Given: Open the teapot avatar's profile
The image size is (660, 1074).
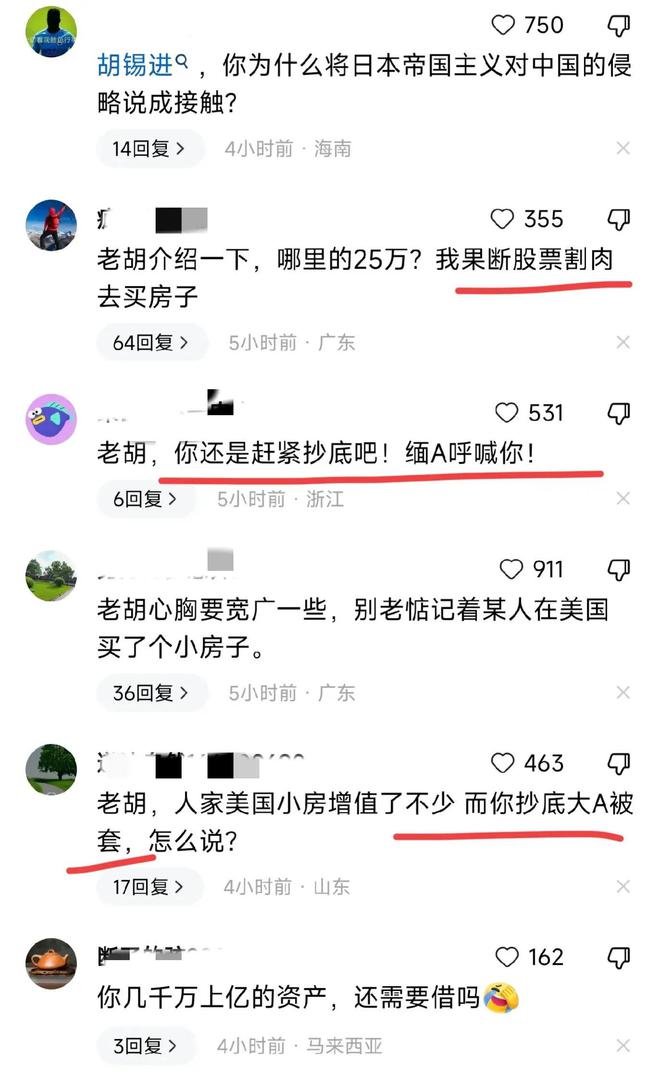Looking at the screenshot, I should pyautogui.click(x=51, y=963).
